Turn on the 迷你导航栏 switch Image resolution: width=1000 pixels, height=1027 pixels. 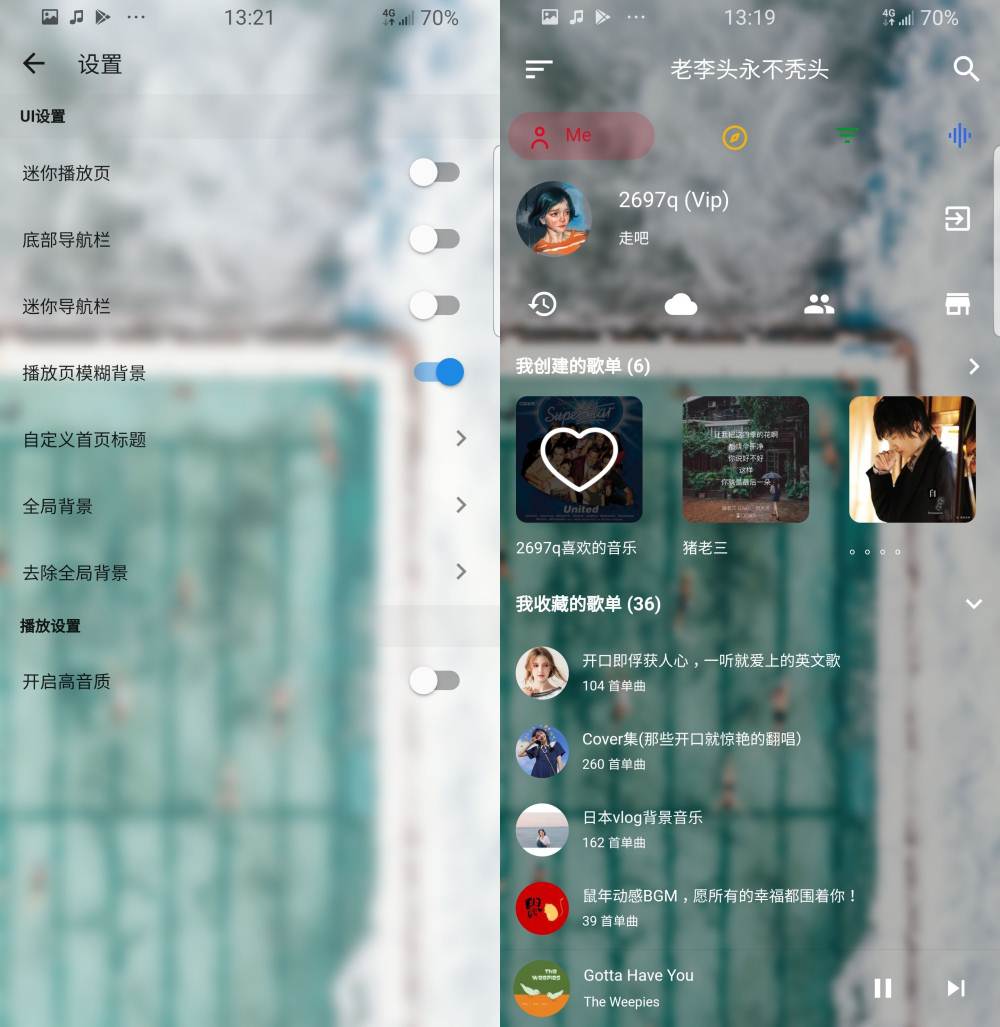[435, 306]
